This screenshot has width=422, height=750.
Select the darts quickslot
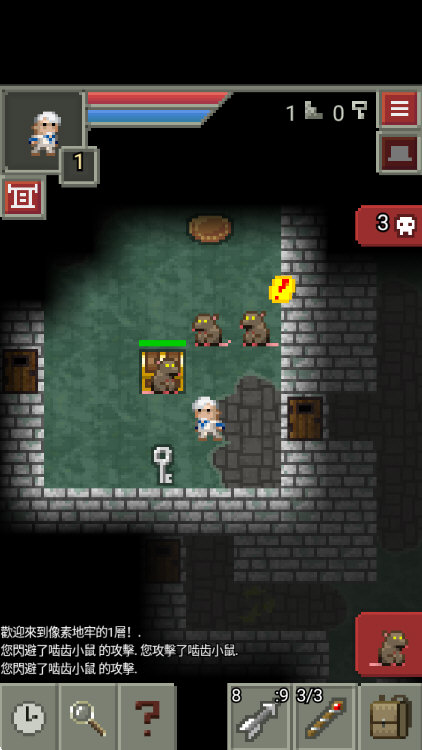click(260, 717)
